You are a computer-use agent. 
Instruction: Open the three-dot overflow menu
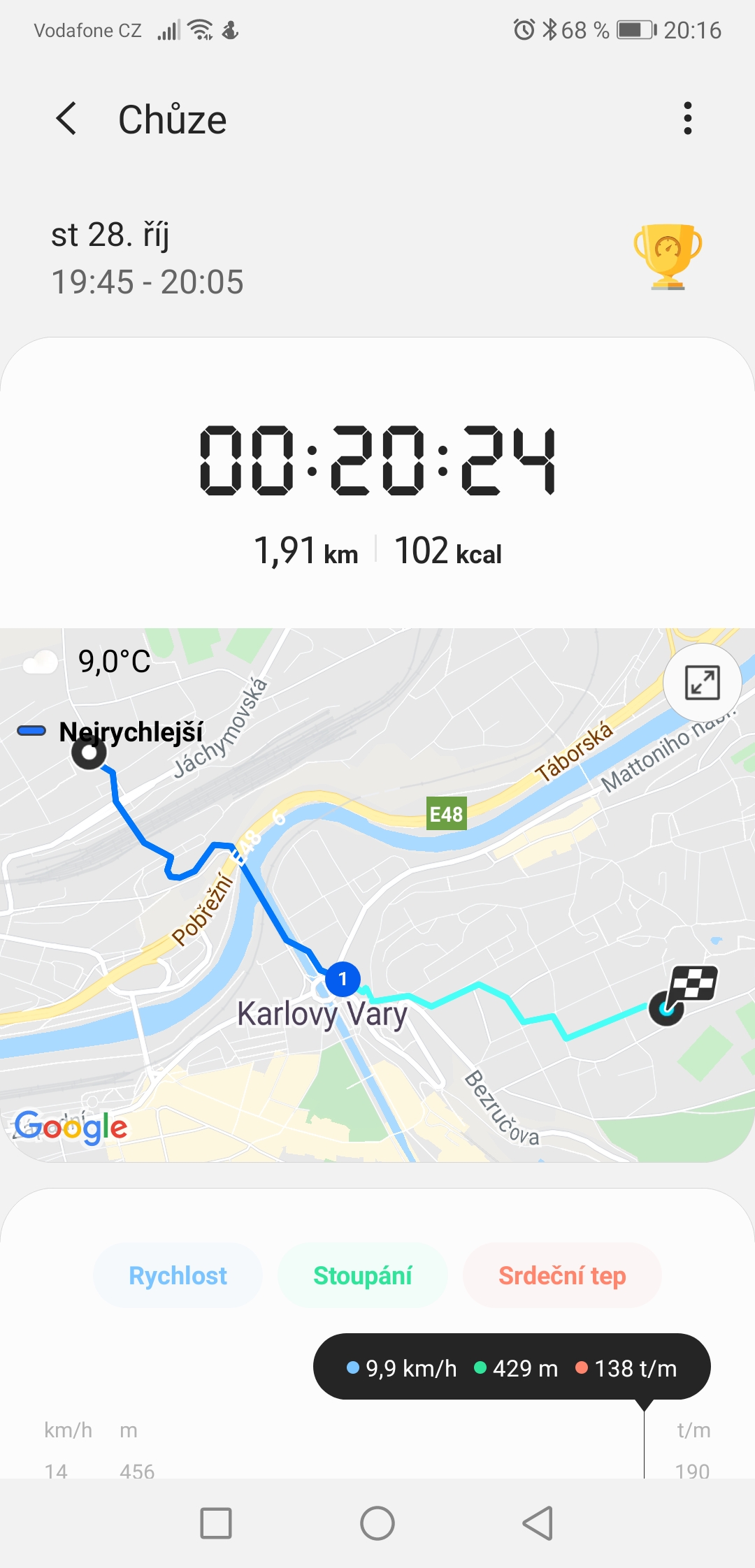point(688,118)
